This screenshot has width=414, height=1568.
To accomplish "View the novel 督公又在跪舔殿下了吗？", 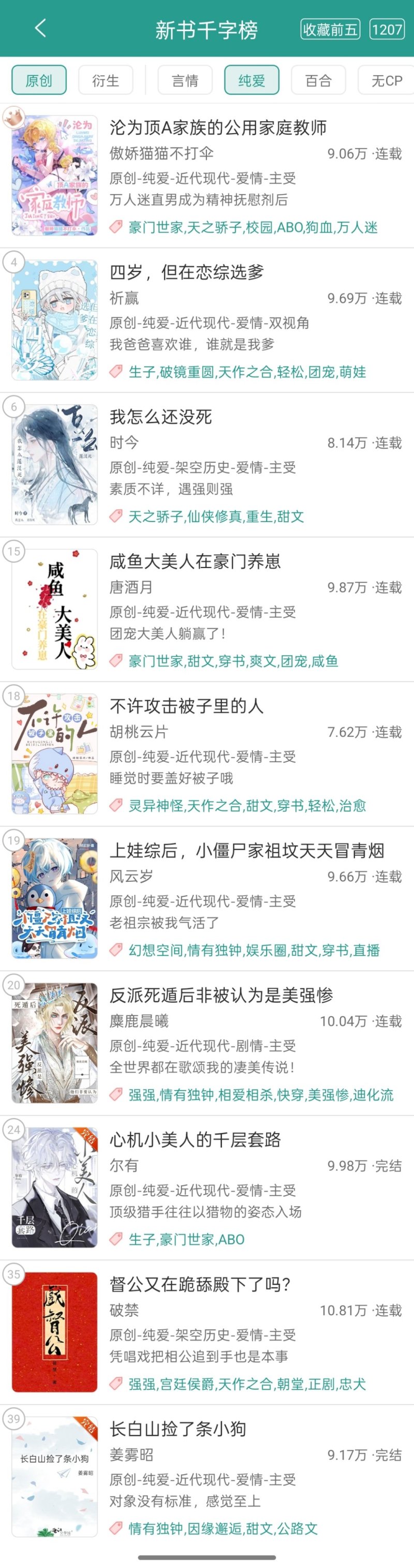I will [x=200, y=1284].
